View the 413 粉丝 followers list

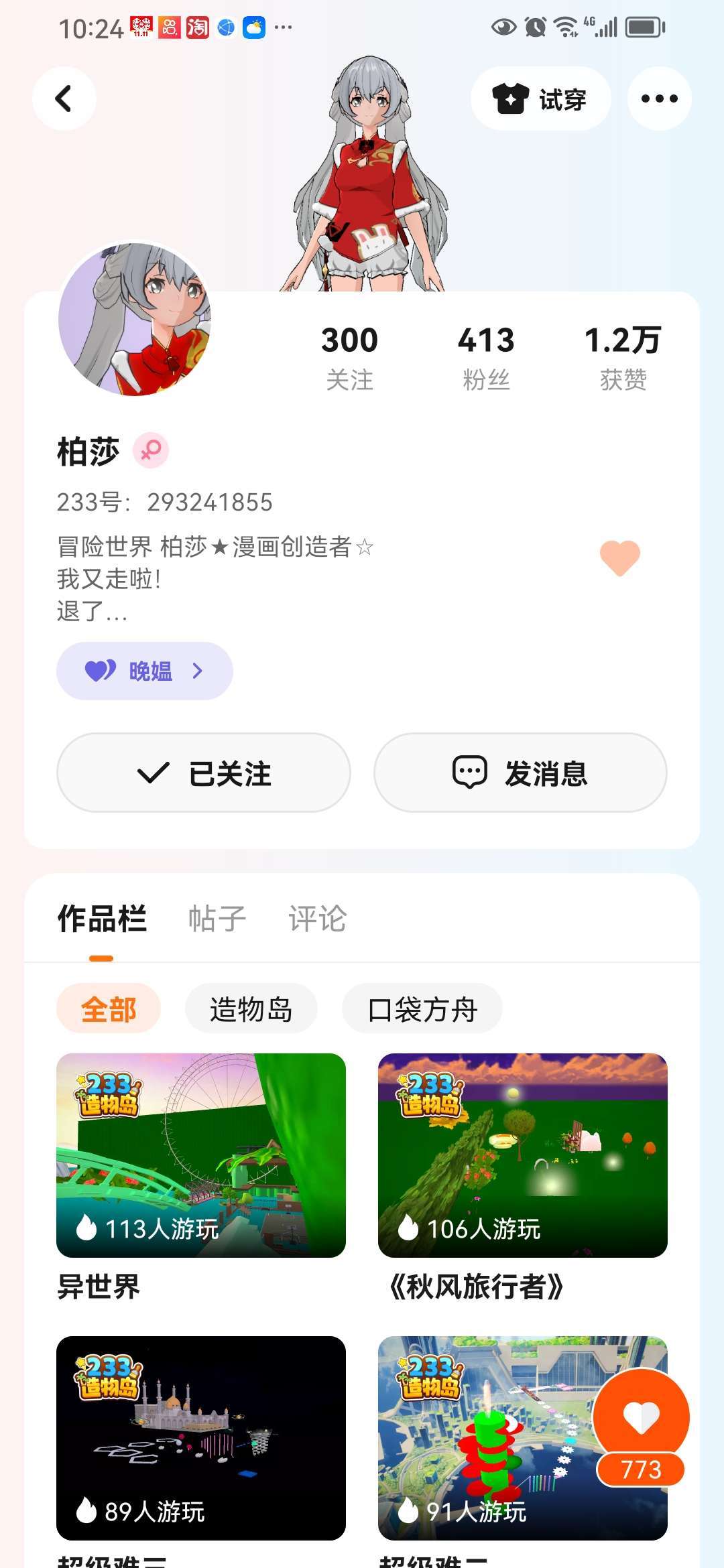(x=486, y=356)
